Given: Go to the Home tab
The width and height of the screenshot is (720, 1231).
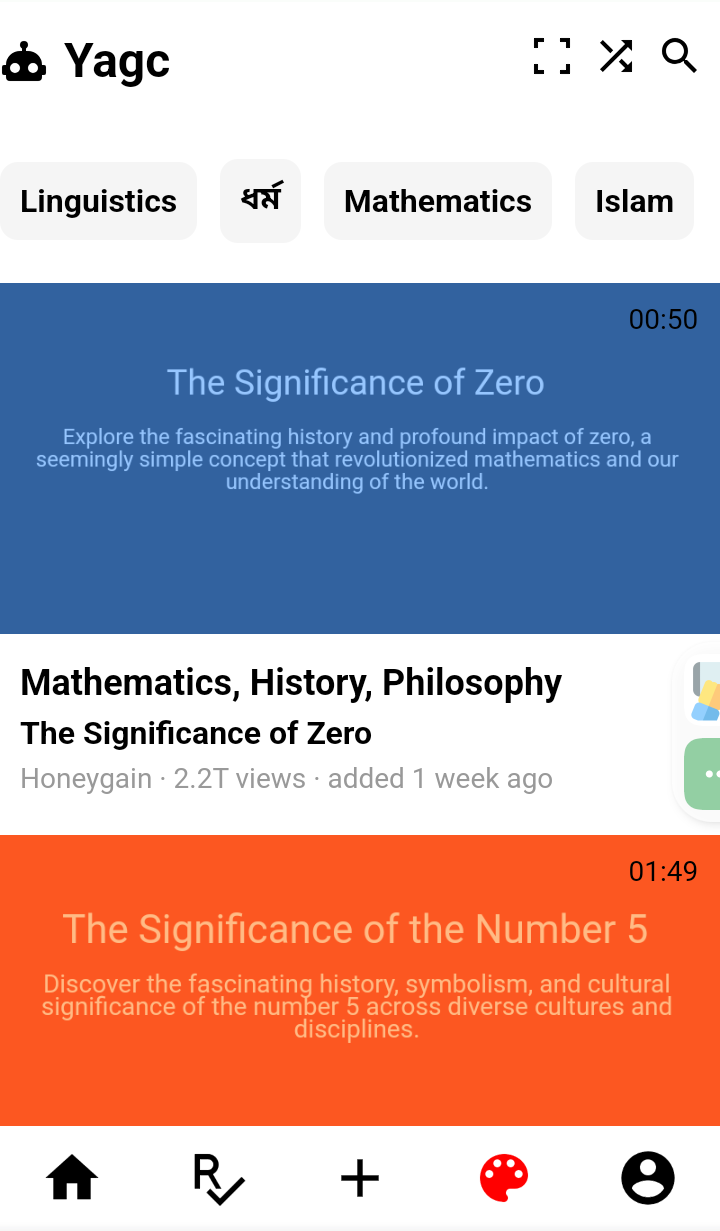Looking at the screenshot, I should point(72,1178).
